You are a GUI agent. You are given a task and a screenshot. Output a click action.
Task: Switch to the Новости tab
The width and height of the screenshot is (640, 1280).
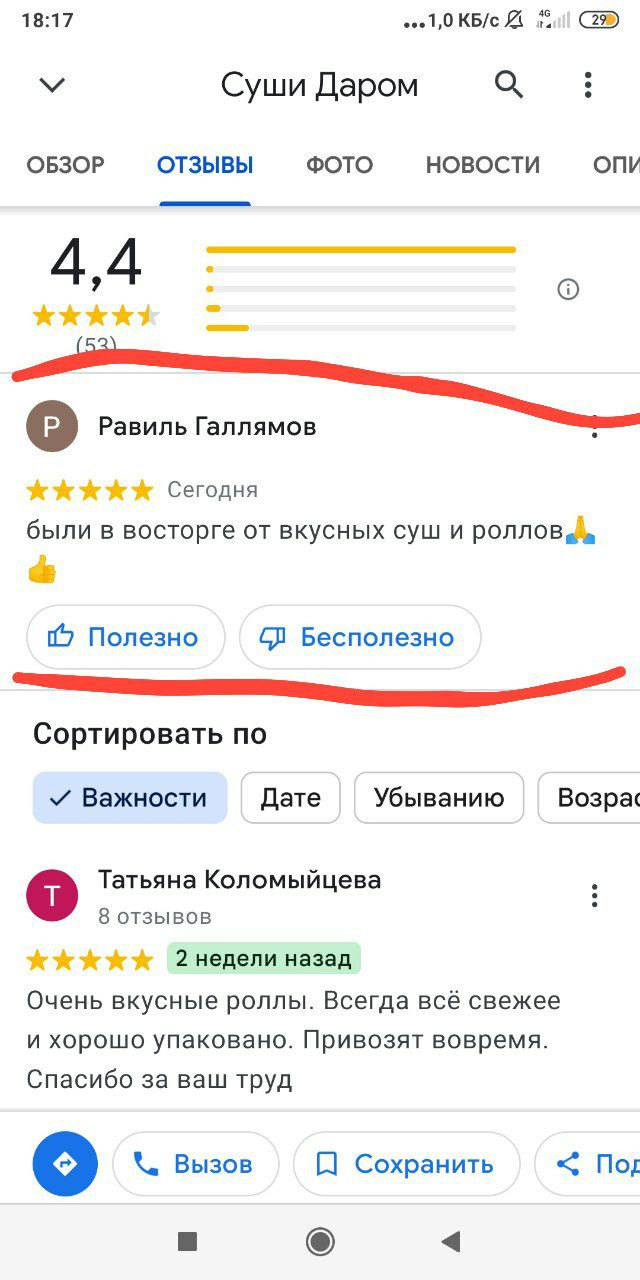483,165
